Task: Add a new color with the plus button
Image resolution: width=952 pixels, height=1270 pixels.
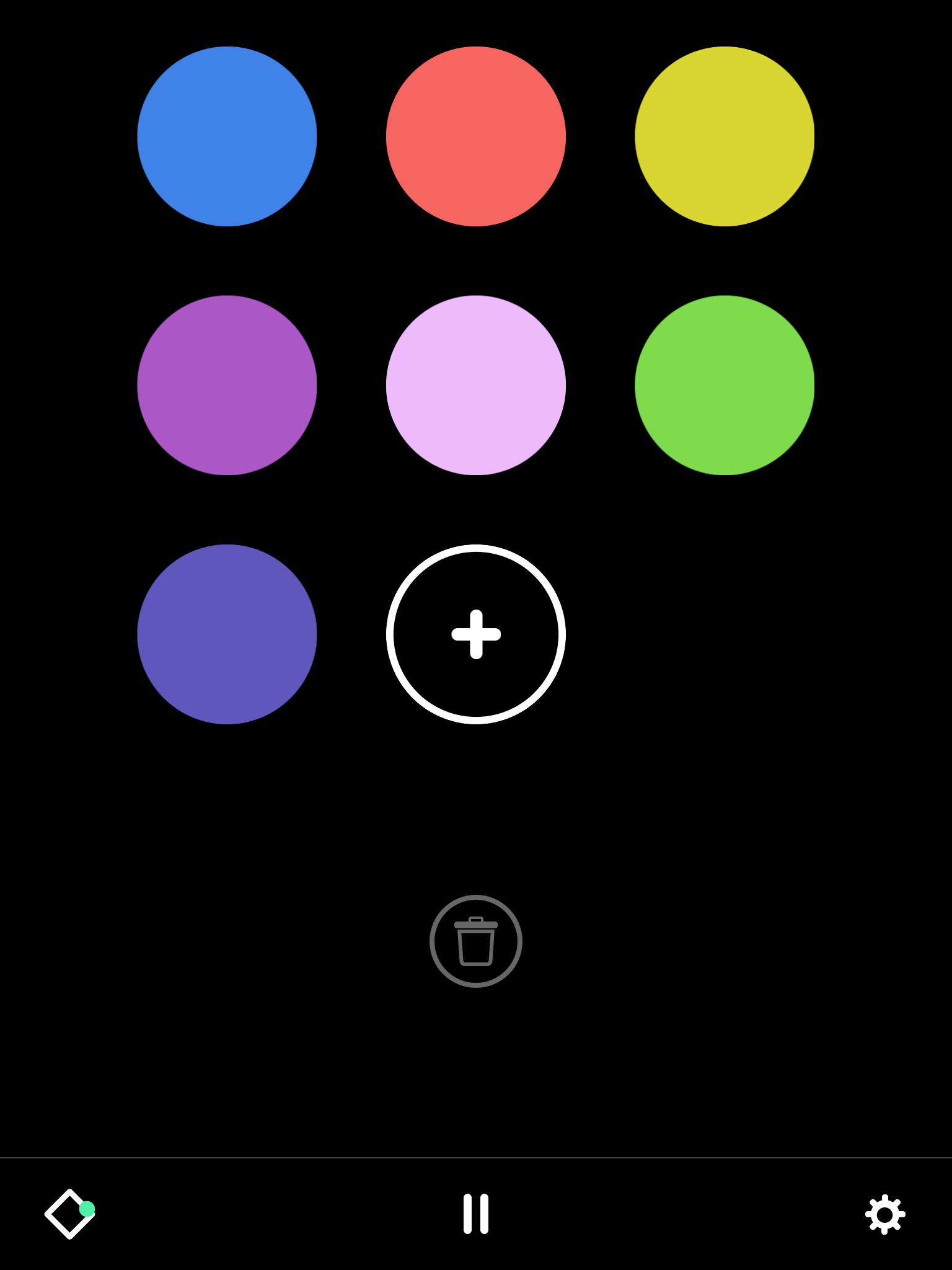Action: [x=475, y=634]
